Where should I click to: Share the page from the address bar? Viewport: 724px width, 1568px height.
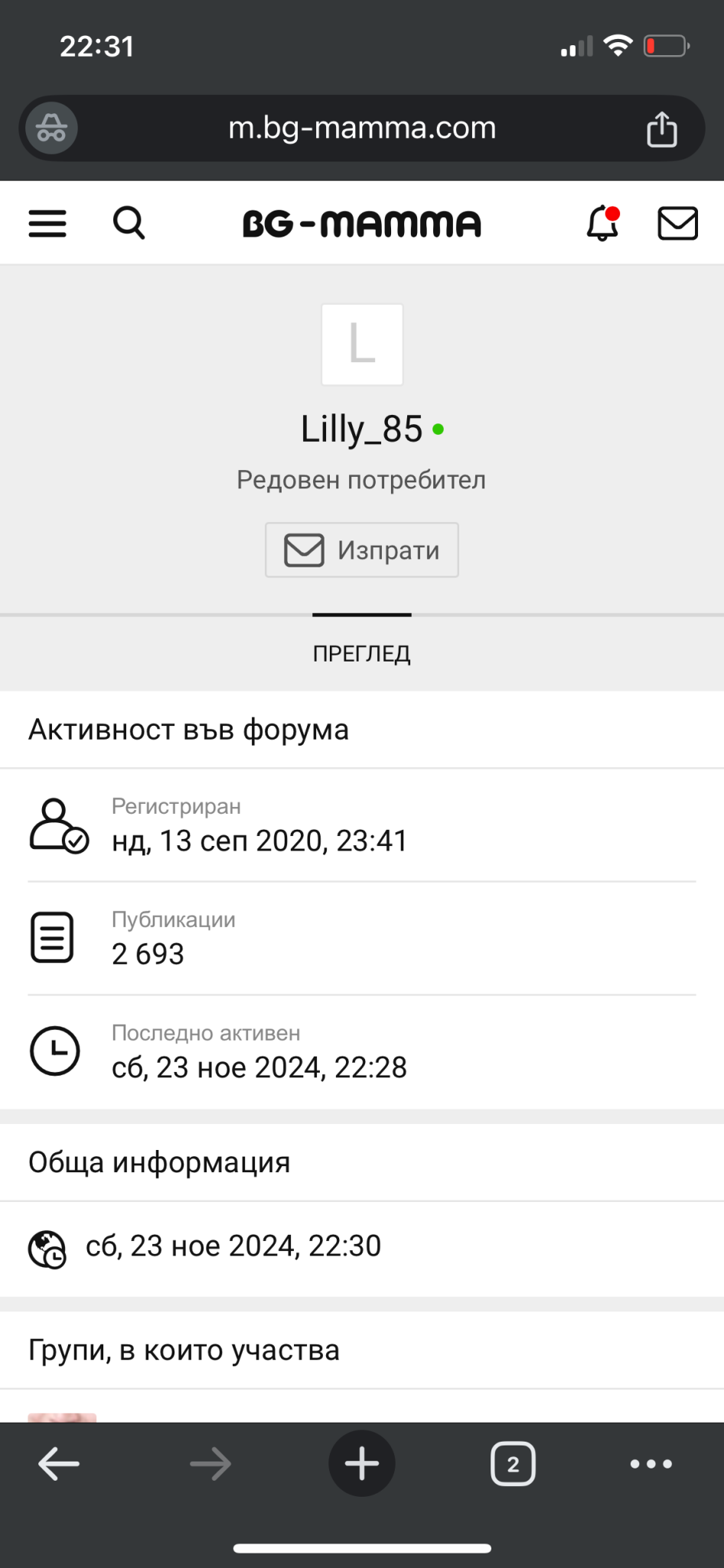(x=662, y=128)
